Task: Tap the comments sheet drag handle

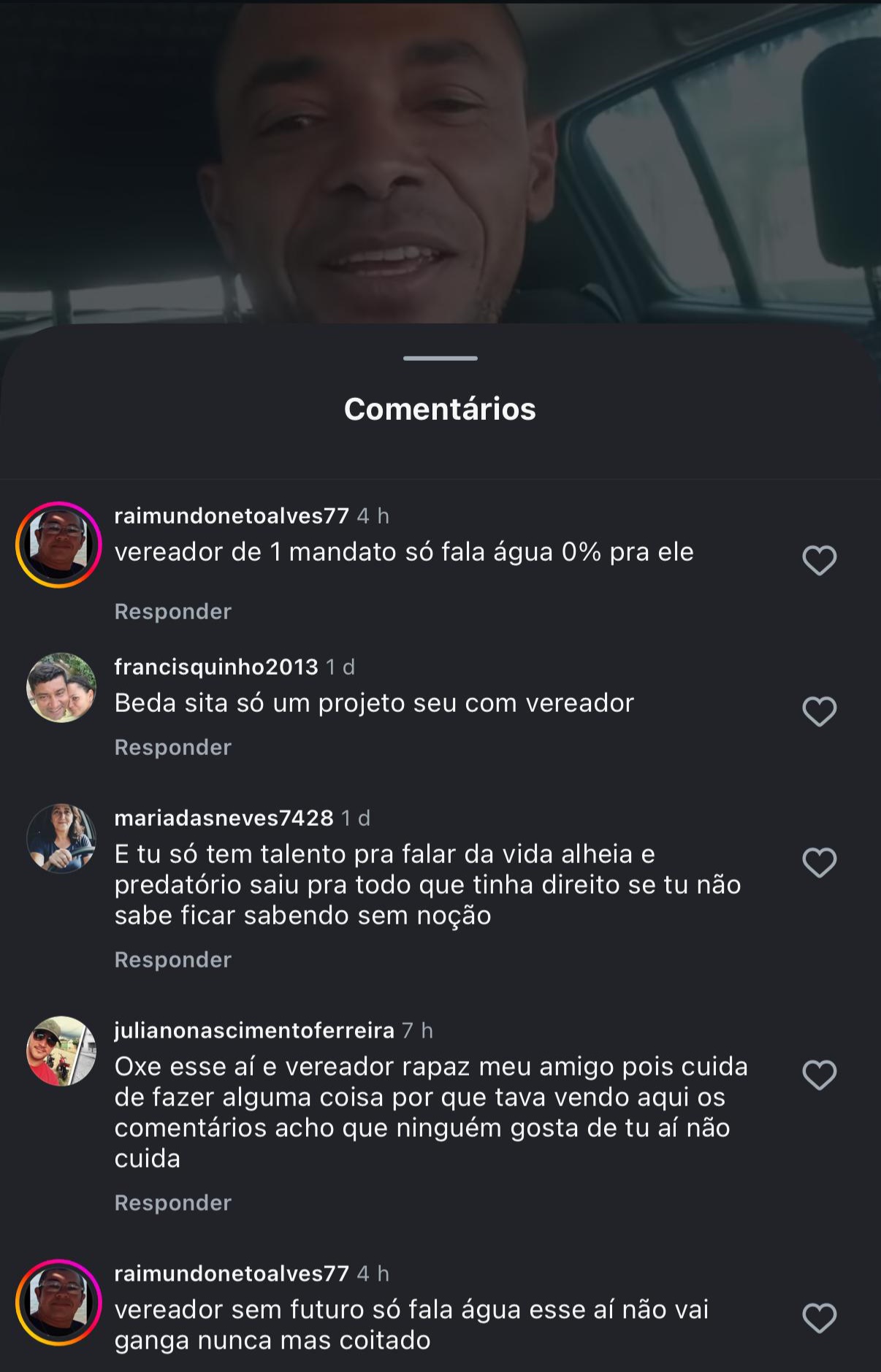Action: point(440,359)
